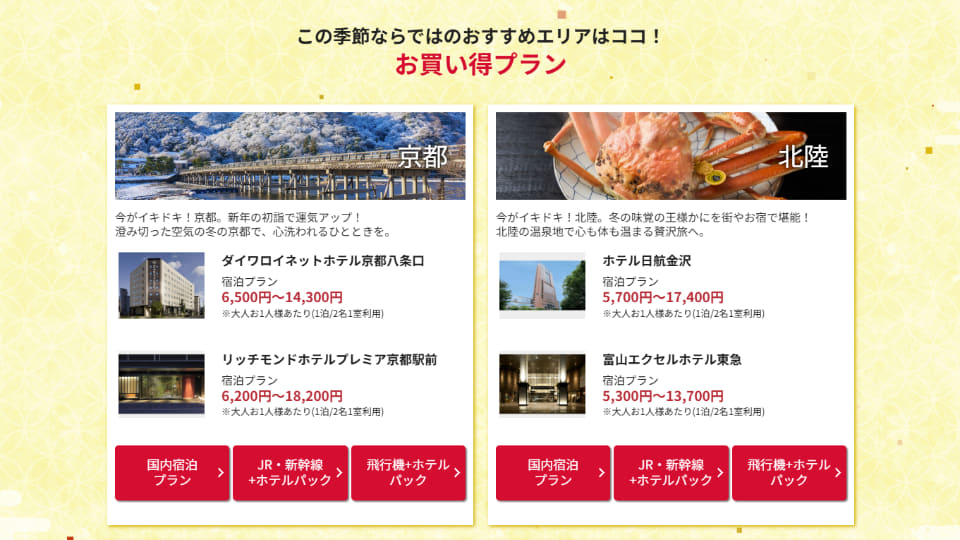Open リッチモンドホテルプレミア京都駅前 hotel listing

click(x=329, y=359)
